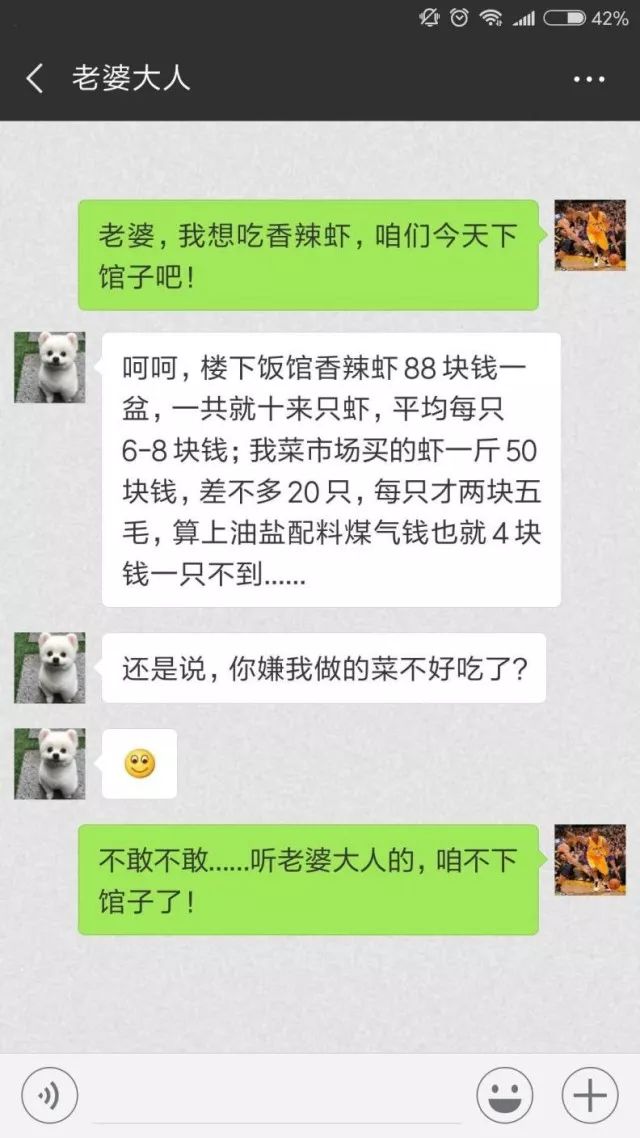Open the plus attachment menu
Image resolution: width=640 pixels, height=1138 pixels.
pos(590,1095)
